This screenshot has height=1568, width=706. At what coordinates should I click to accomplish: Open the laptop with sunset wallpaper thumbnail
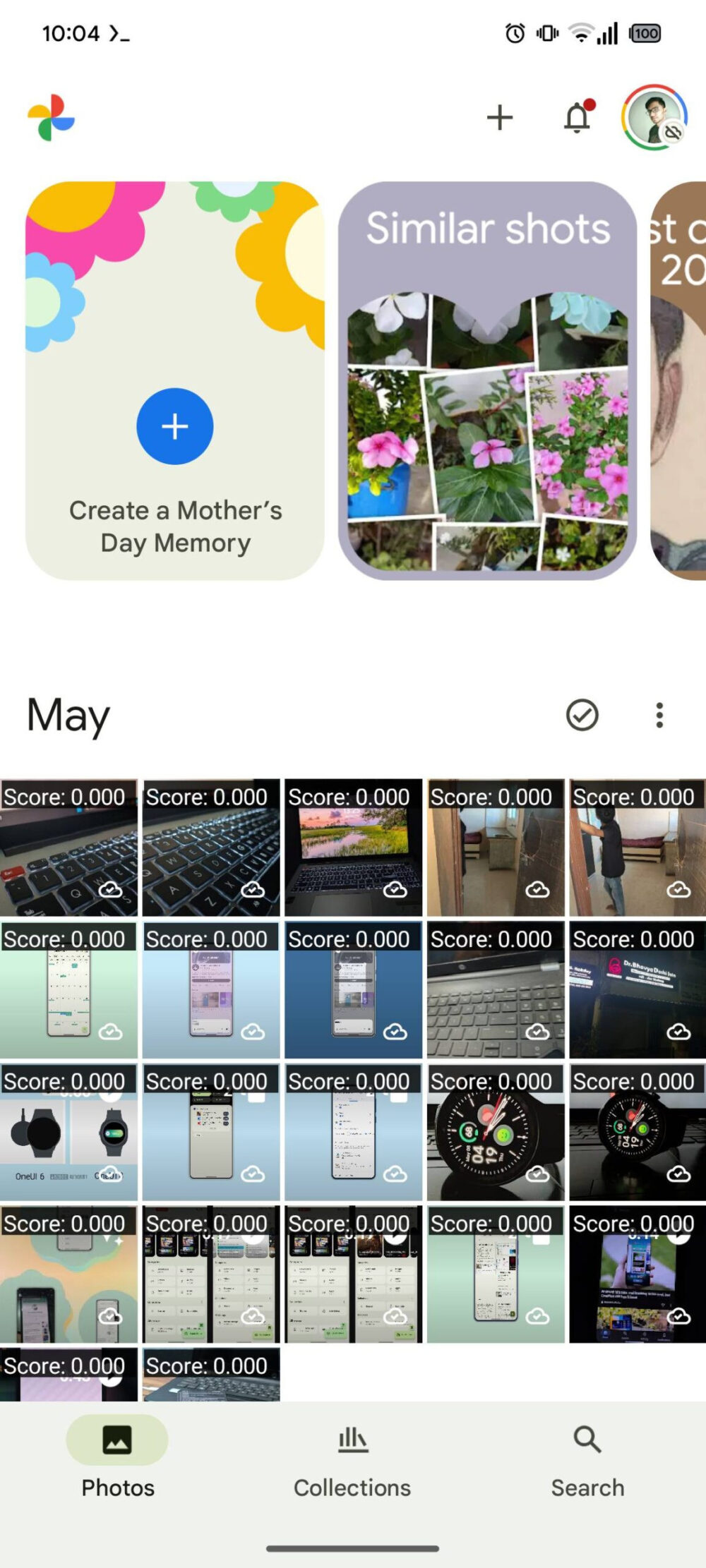pyautogui.click(x=352, y=847)
